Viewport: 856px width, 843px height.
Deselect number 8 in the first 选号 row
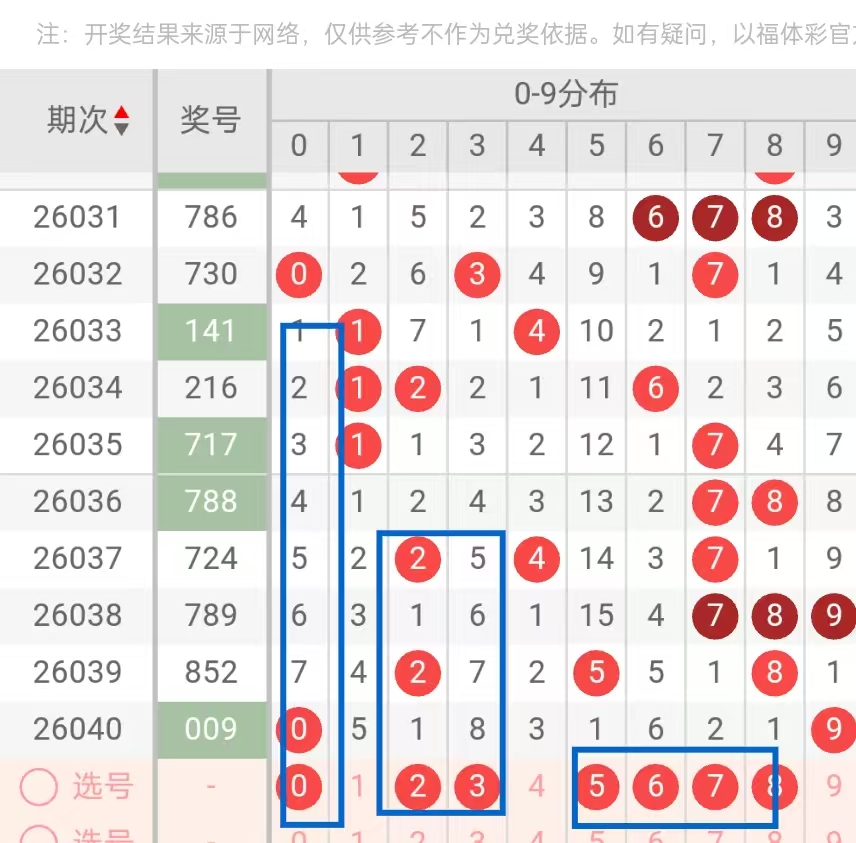775,787
